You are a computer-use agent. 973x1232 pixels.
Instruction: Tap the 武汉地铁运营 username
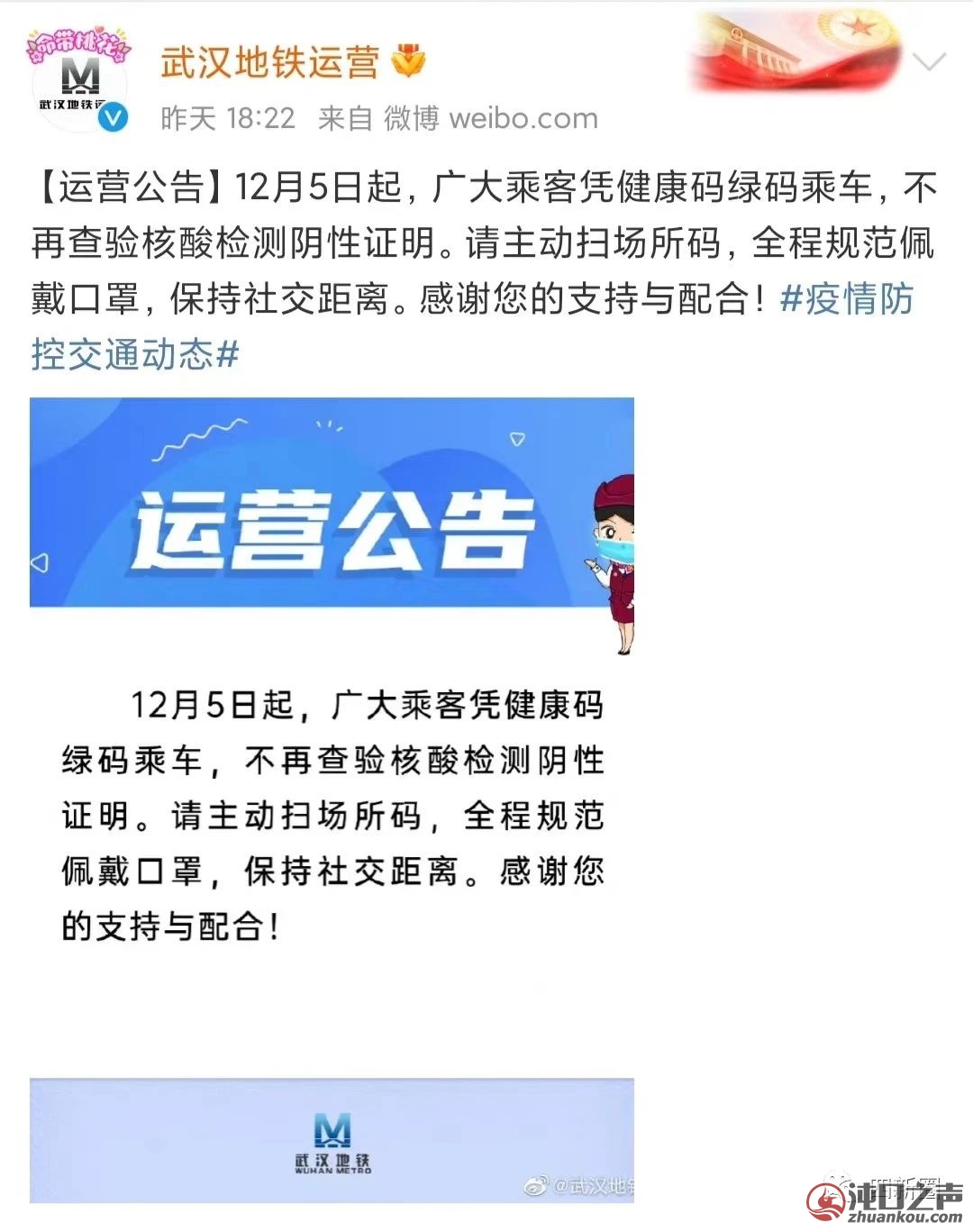click(269, 62)
